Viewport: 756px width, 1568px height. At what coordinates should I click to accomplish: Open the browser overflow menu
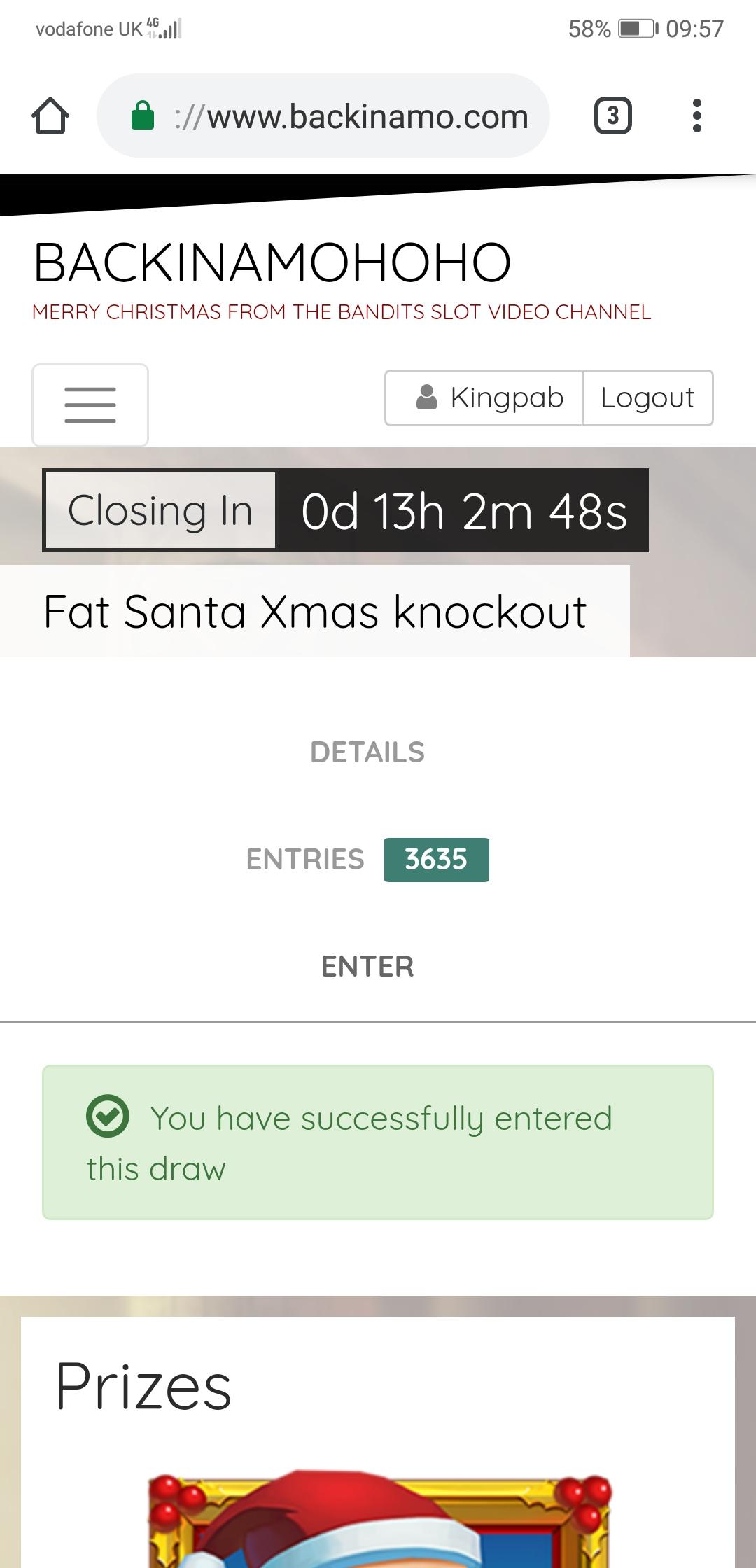pyautogui.click(x=696, y=115)
